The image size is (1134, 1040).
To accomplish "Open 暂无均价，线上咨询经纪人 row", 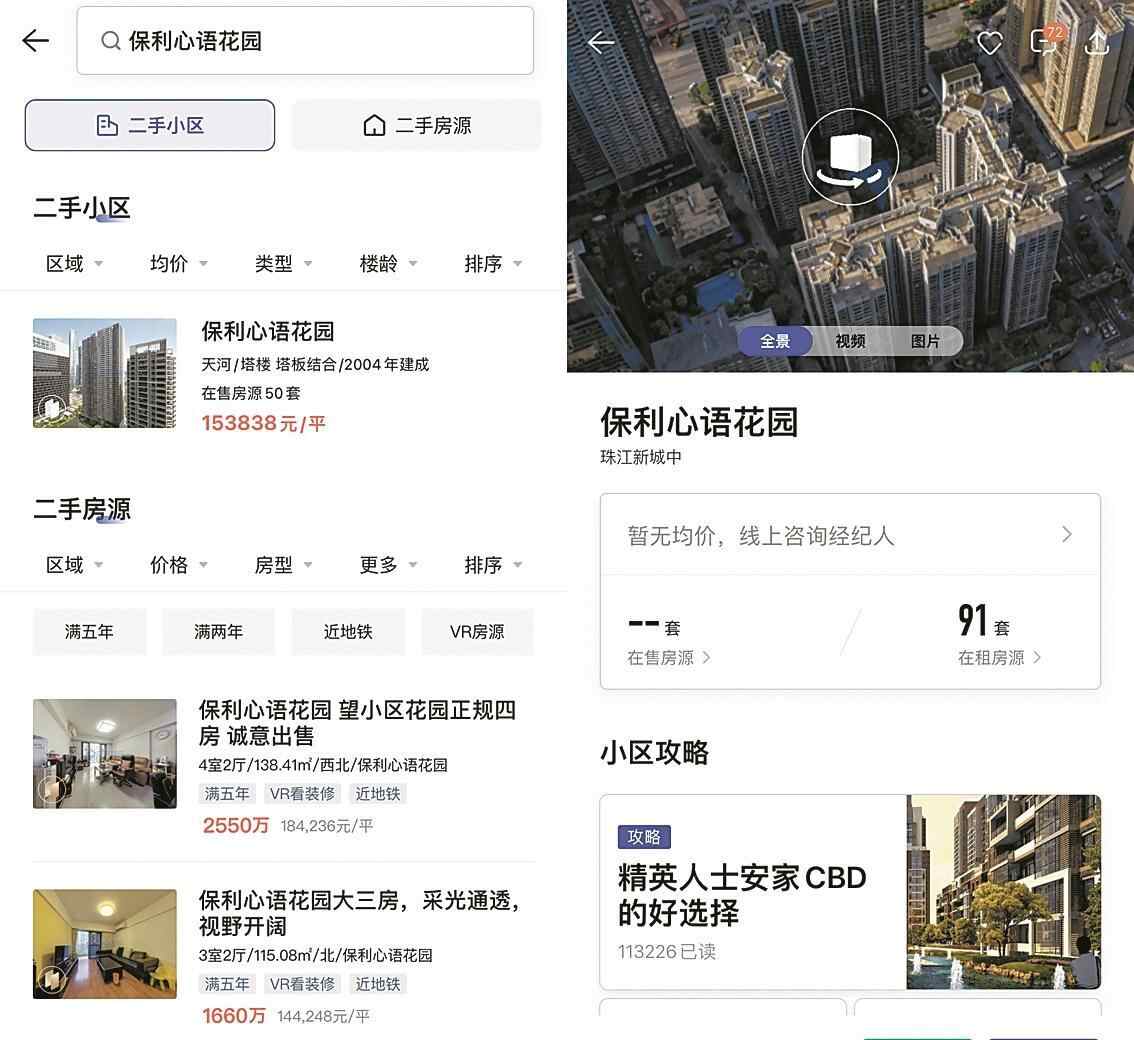I will [850, 535].
